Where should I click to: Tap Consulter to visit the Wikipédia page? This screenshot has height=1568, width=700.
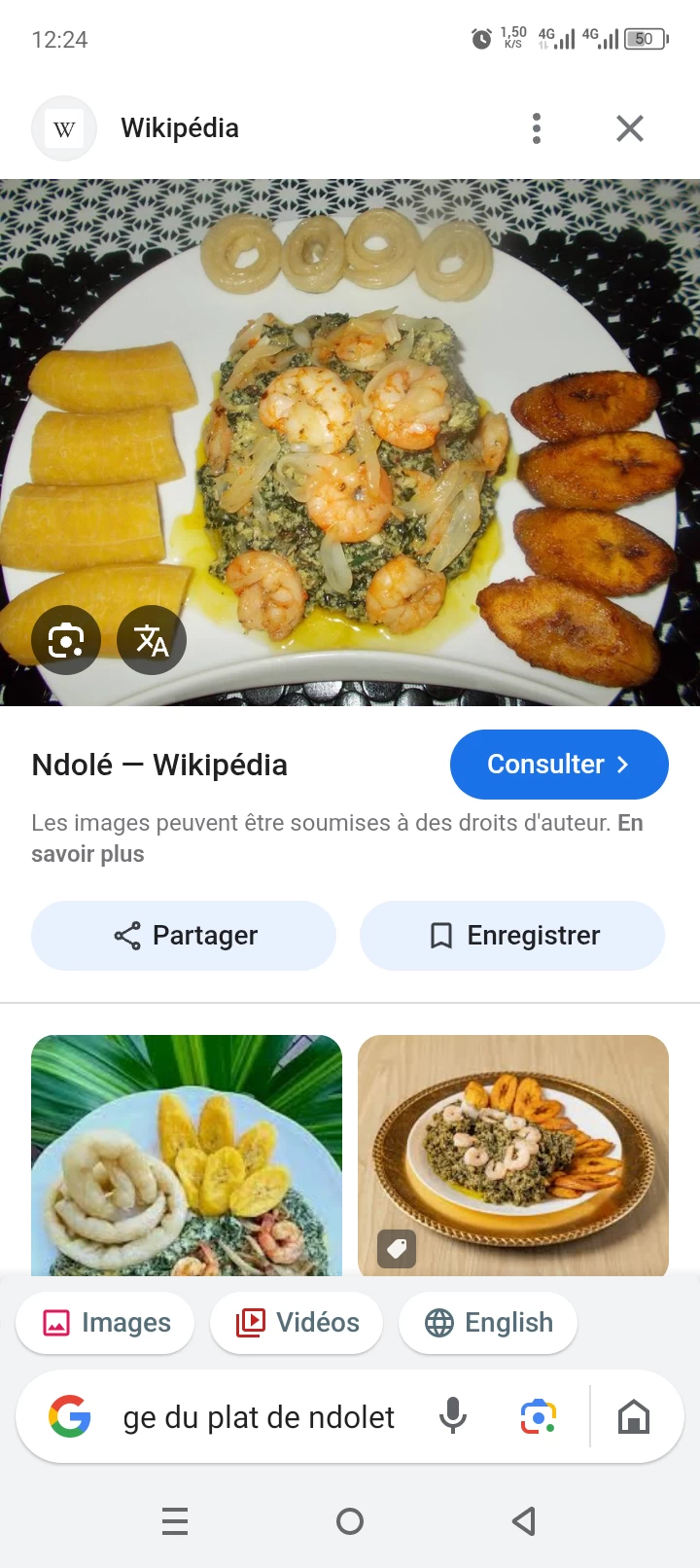pos(559,765)
